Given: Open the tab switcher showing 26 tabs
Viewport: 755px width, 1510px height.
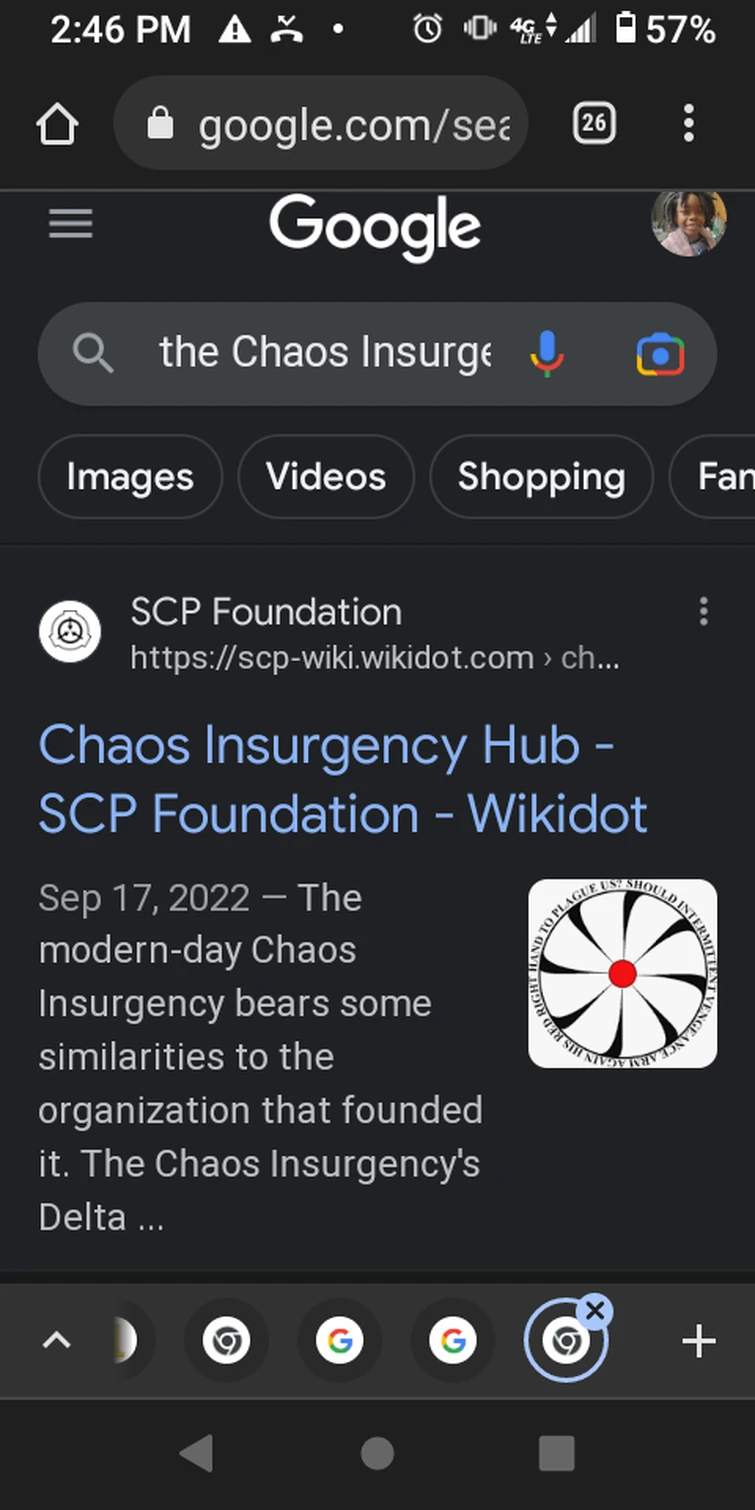Looking at the screenshot, I should (594, 123).
